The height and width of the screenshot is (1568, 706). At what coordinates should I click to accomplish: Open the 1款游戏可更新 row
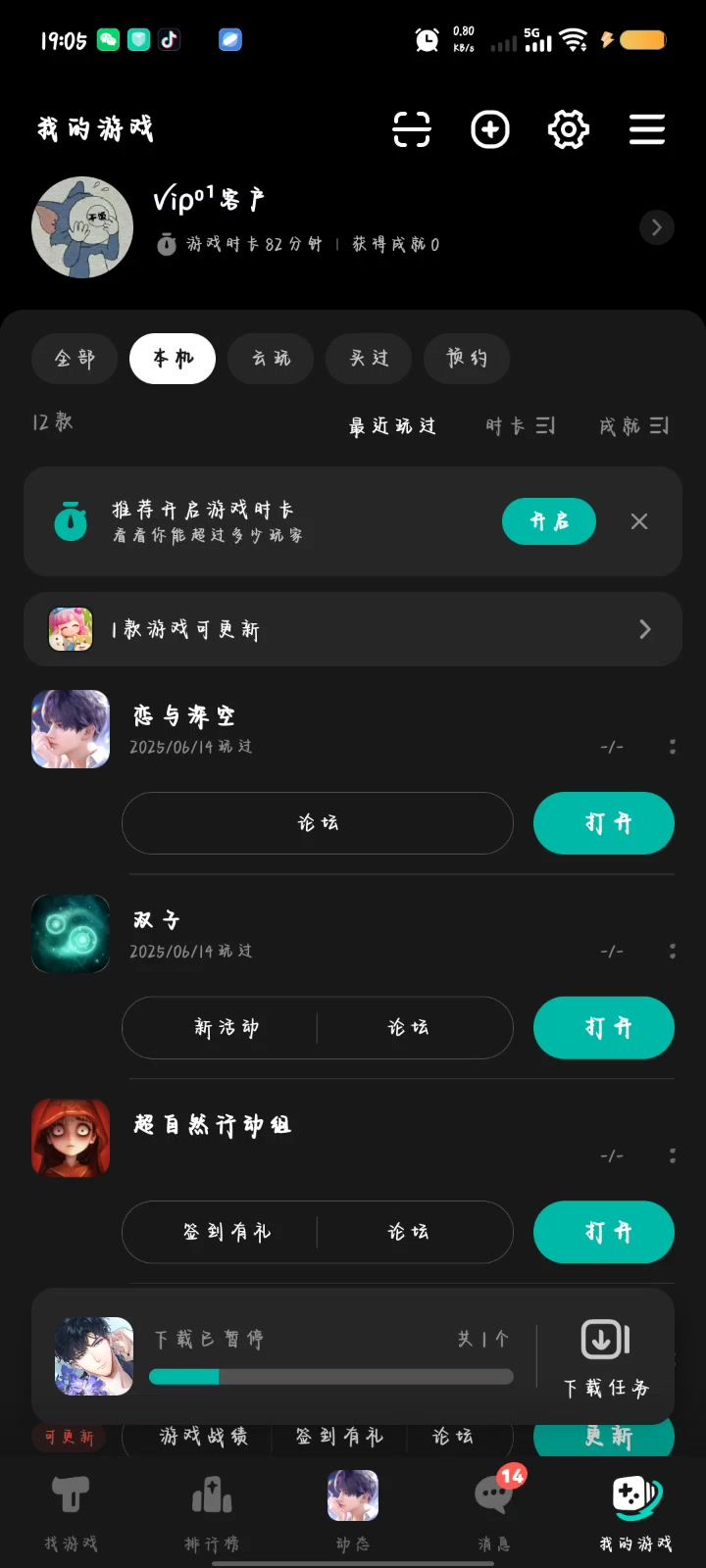(x=353, y=629)
